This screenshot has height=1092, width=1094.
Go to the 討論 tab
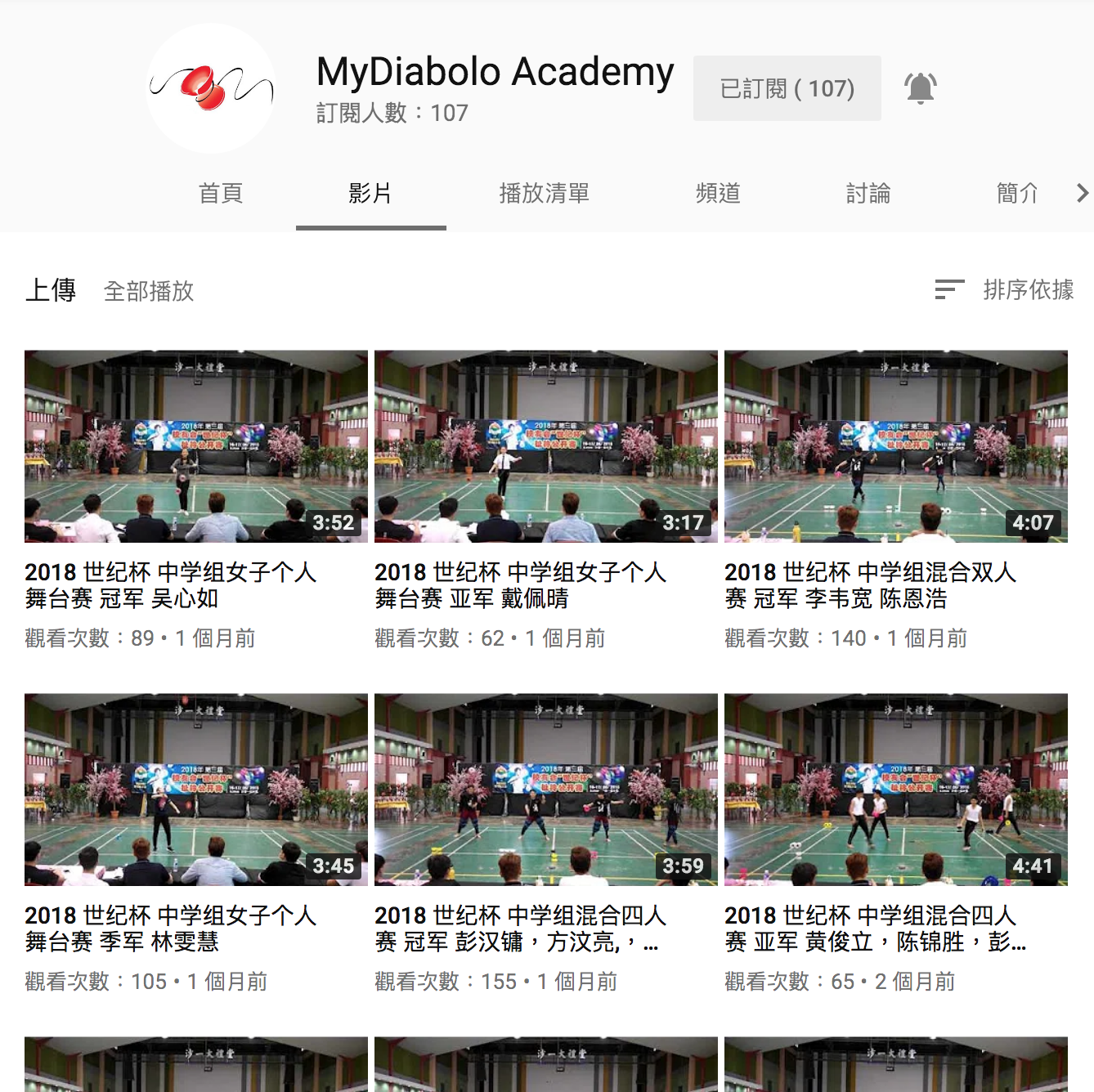[868, 194]
